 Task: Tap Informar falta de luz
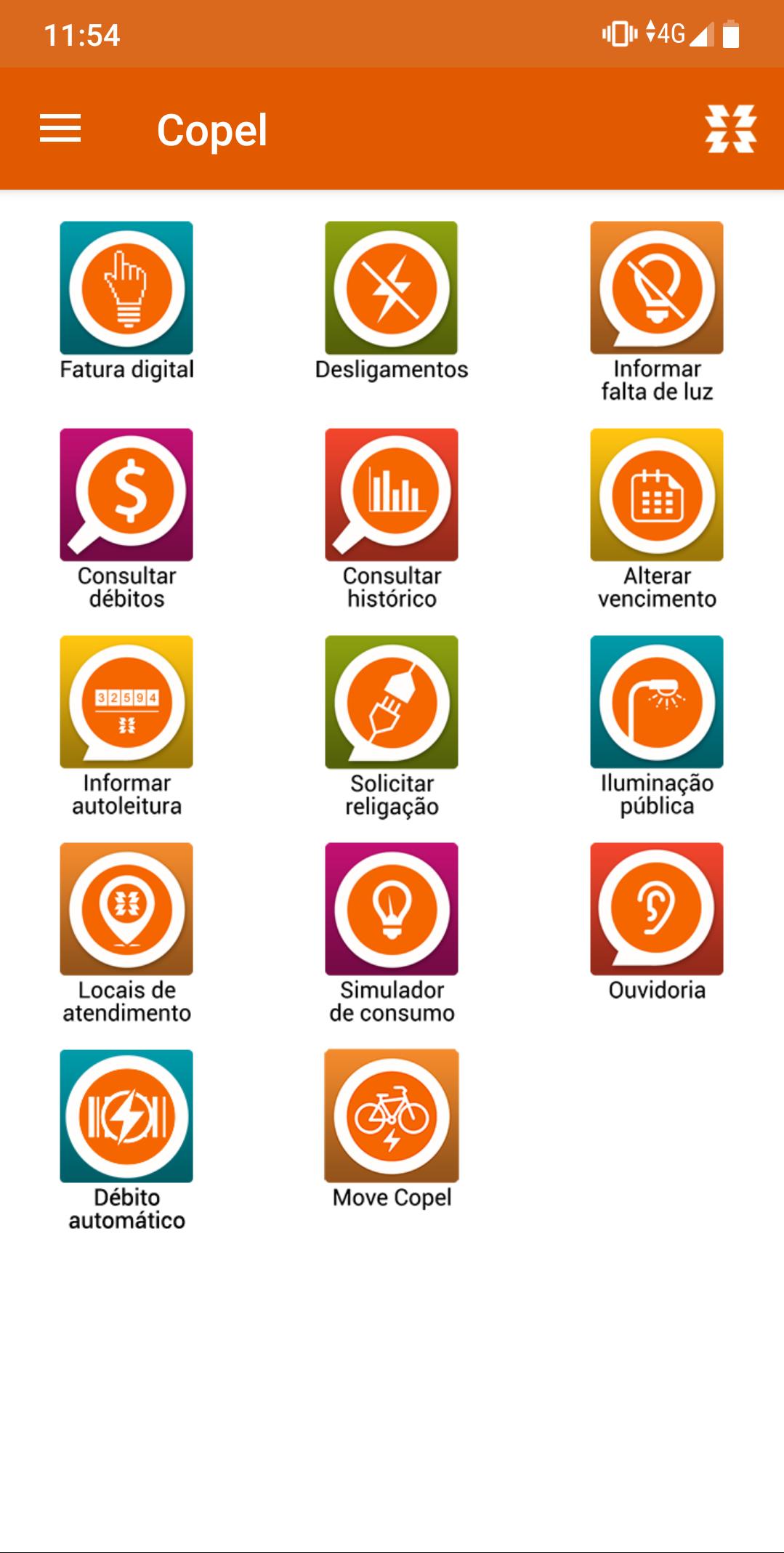657,289
